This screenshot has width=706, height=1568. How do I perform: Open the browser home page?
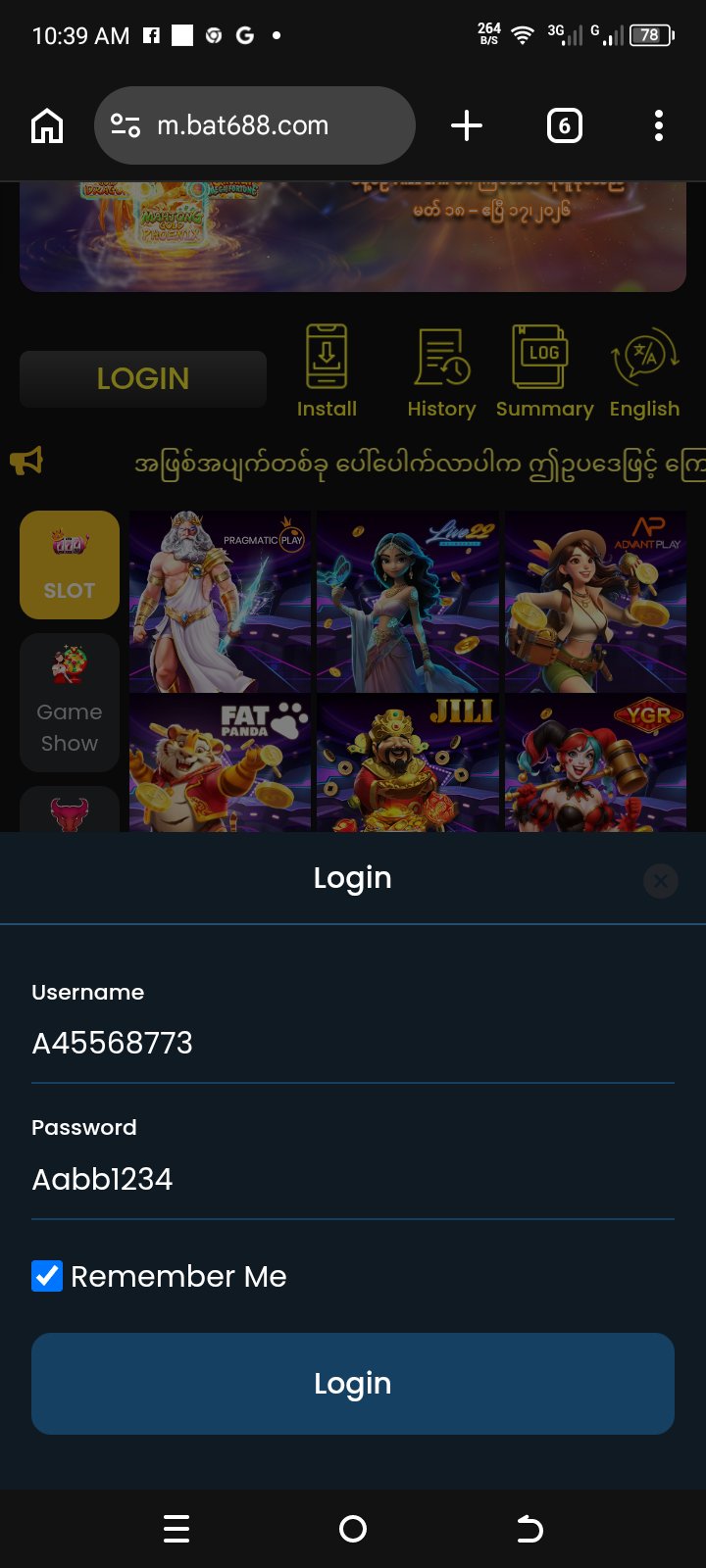[x=47, y=125]
